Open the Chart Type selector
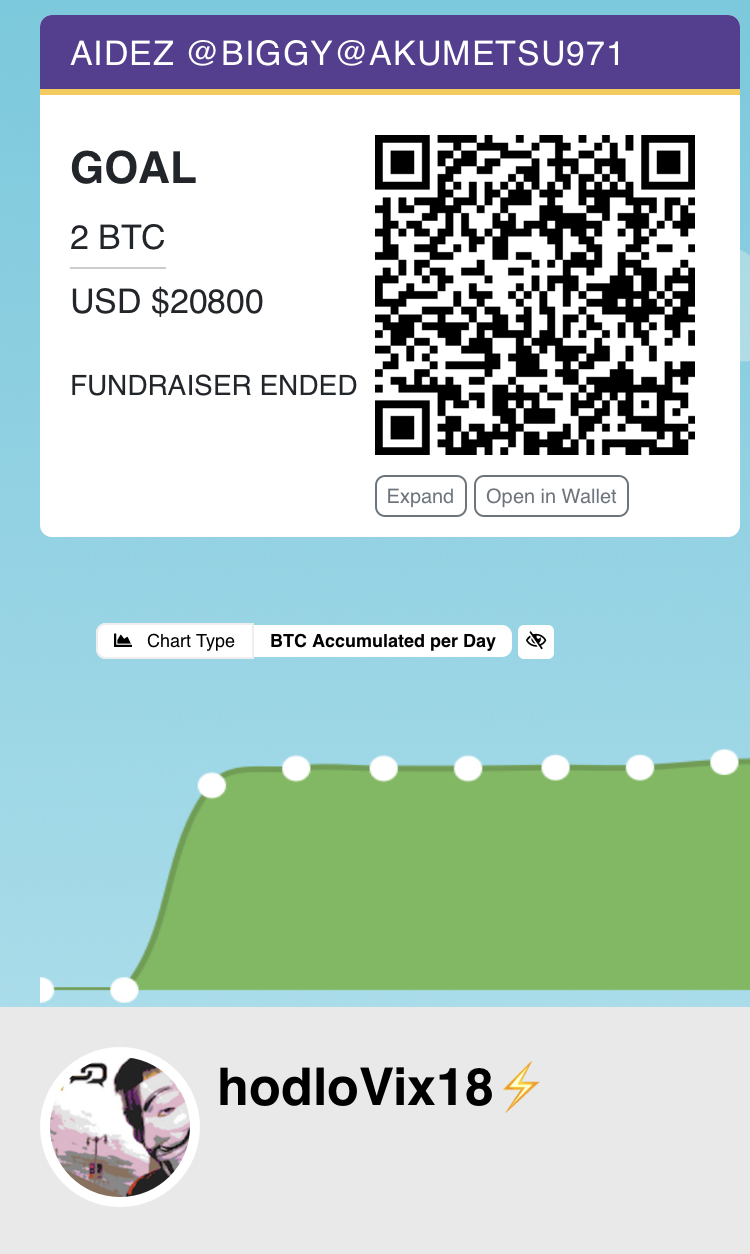The image size is (750, 1254). pyautogui.click(x=175, y=641)
